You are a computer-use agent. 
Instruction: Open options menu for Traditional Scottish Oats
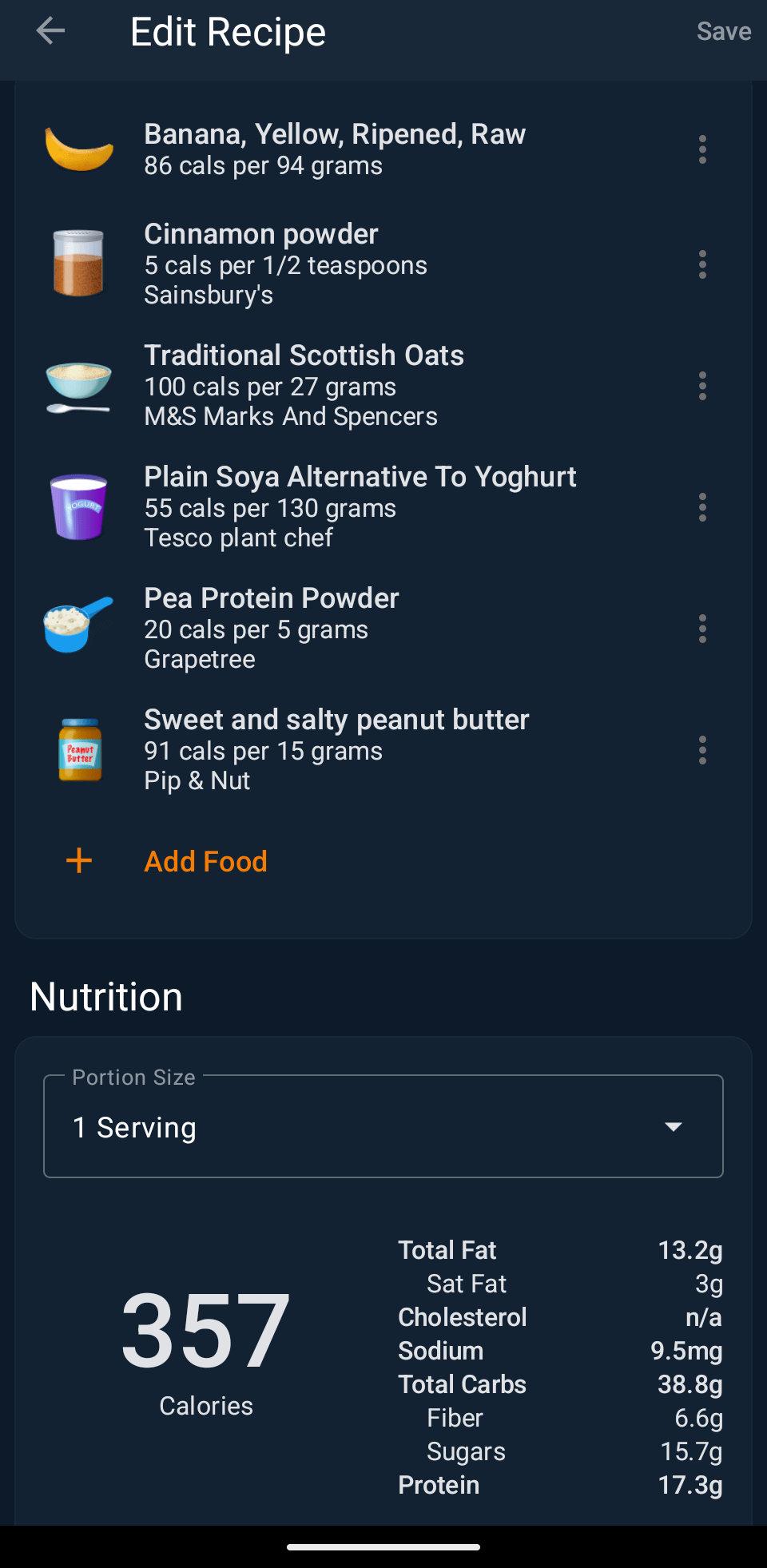coord(702,386)
